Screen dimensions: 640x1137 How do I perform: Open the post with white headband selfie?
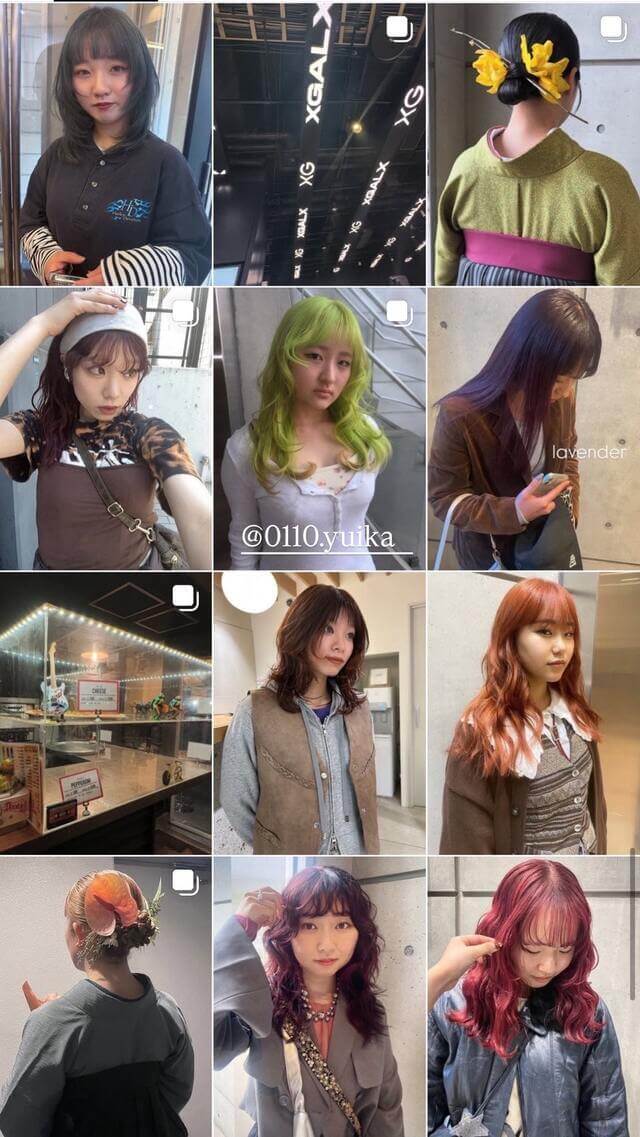pyautogui.click(x=105, y=428)
